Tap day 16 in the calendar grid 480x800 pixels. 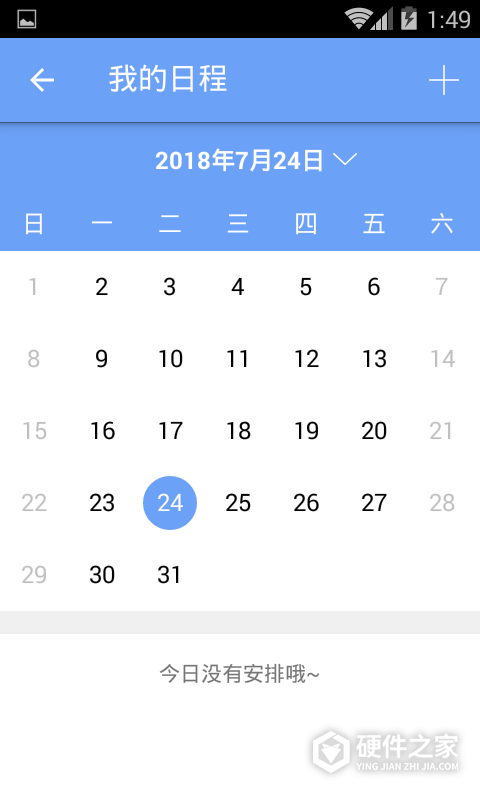[102, 431]
